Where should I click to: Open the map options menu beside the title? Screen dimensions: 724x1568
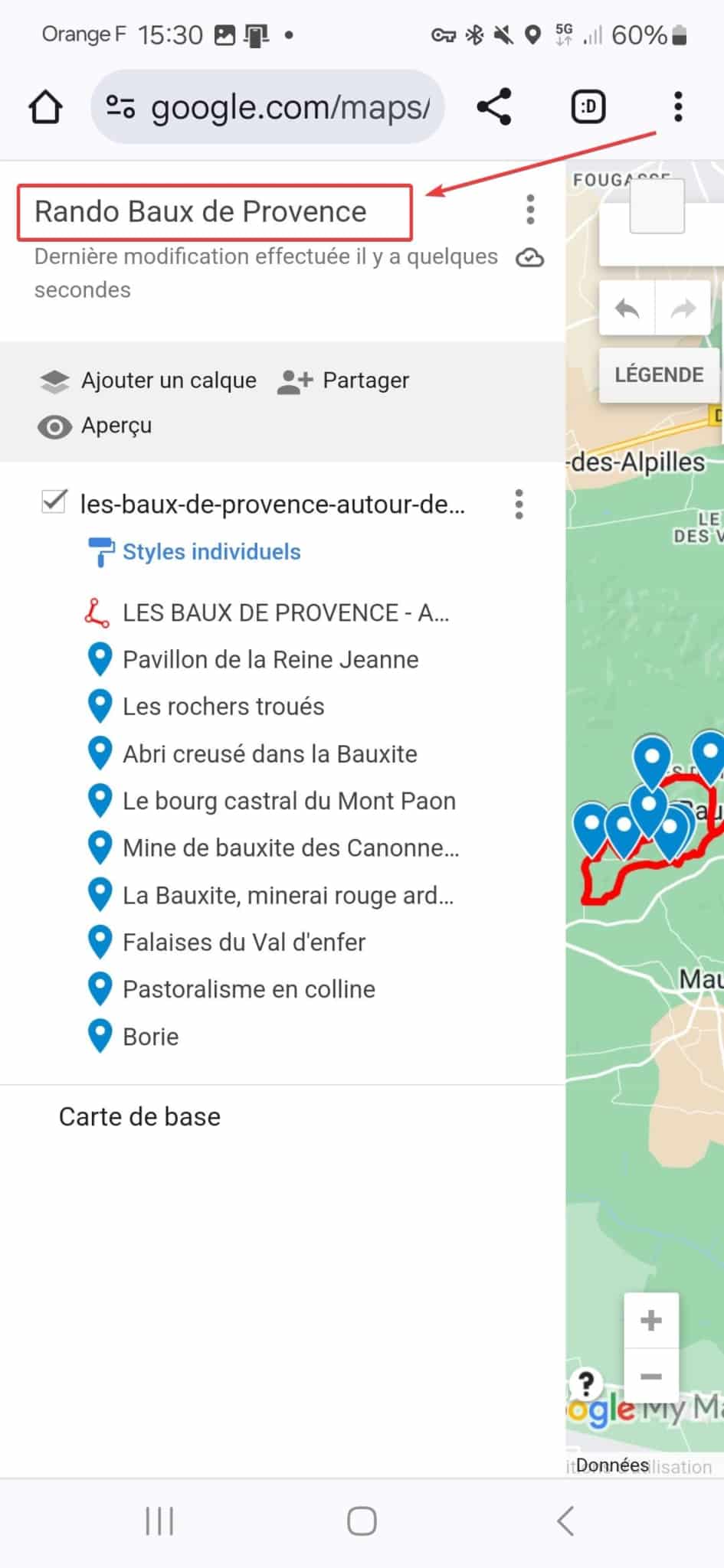click(x=530, y=210)
